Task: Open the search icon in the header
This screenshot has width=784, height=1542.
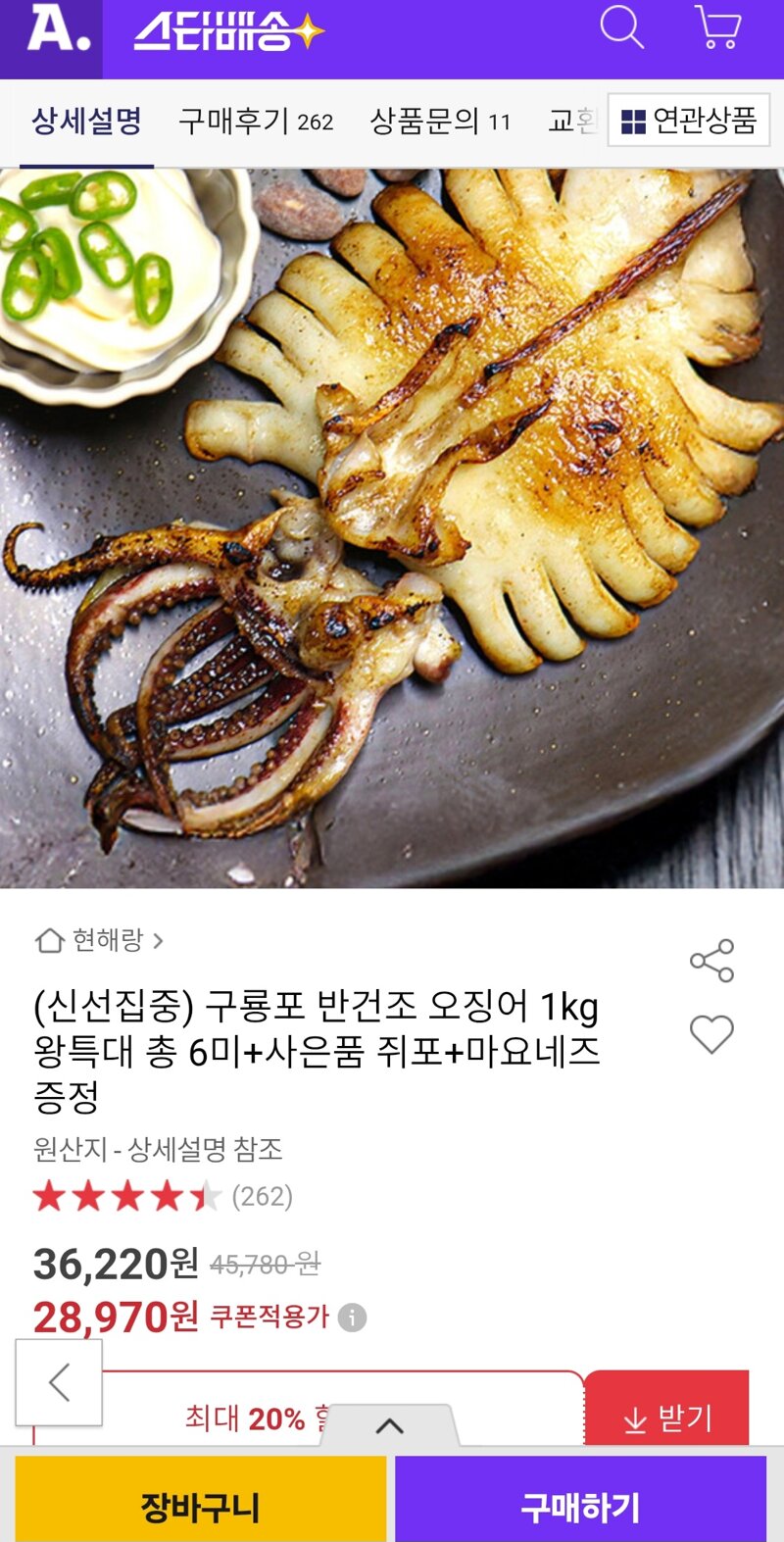Action: 621,27
